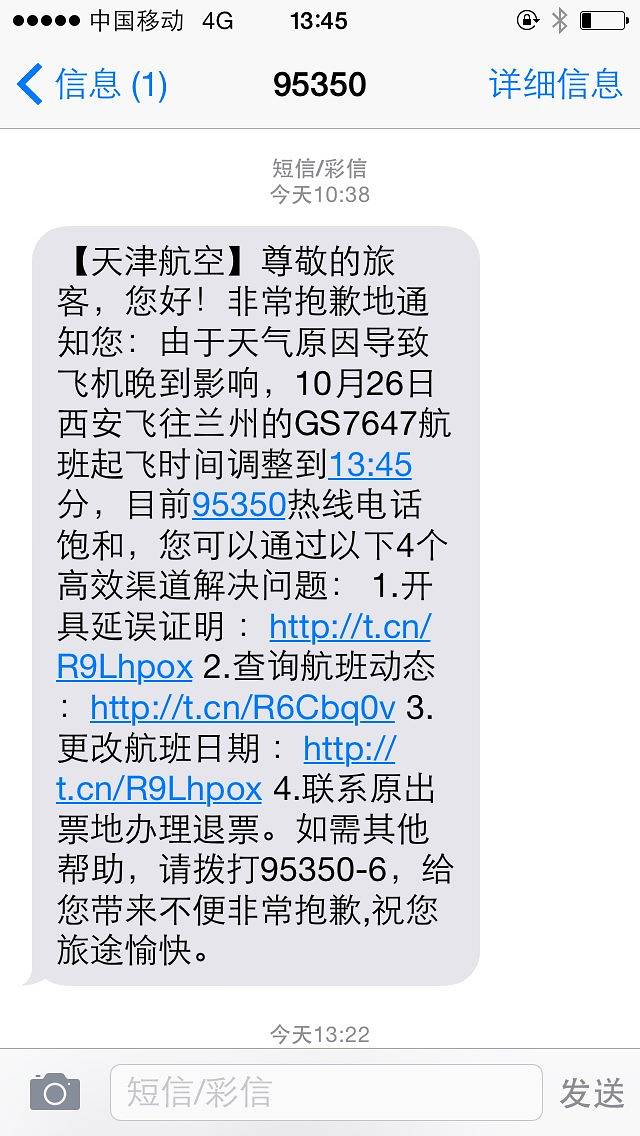This screenshot has height=1136, width=640.
Task: Open the http://t.cn/R6Cbq0v flight status link
Action: [242, 708]
